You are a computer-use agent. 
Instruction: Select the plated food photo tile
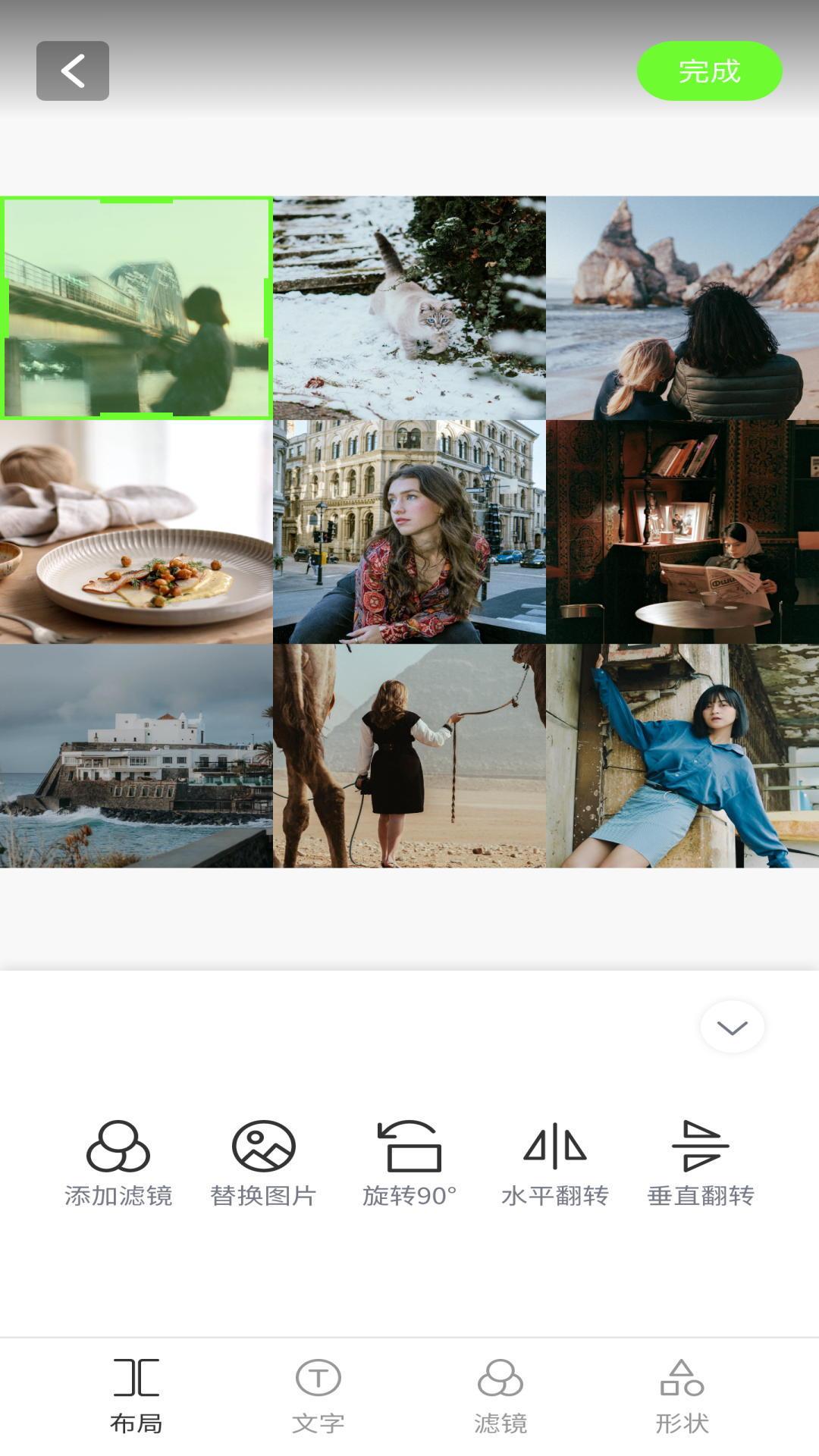tap(136, 531)
